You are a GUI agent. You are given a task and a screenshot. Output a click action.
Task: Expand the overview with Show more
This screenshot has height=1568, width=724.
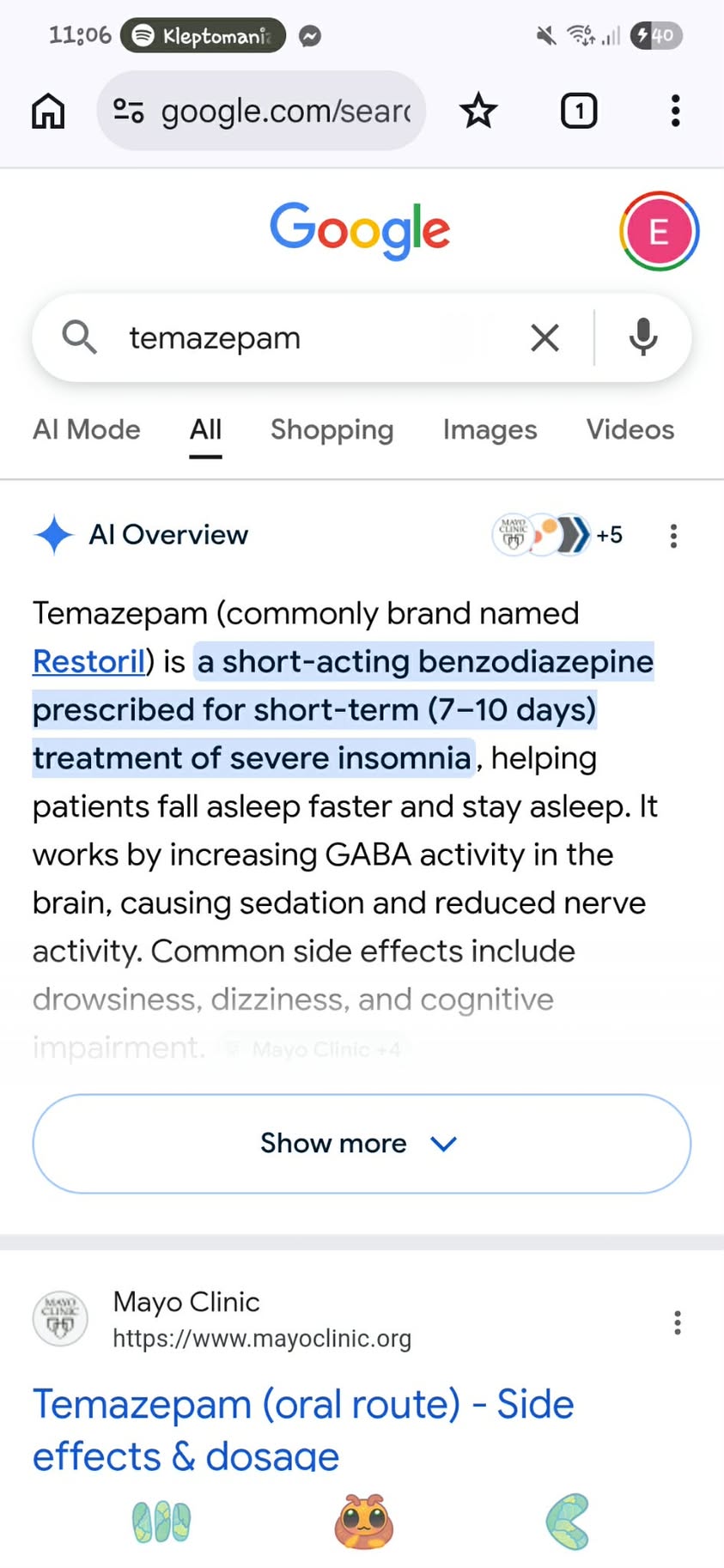click(362, 1143)
